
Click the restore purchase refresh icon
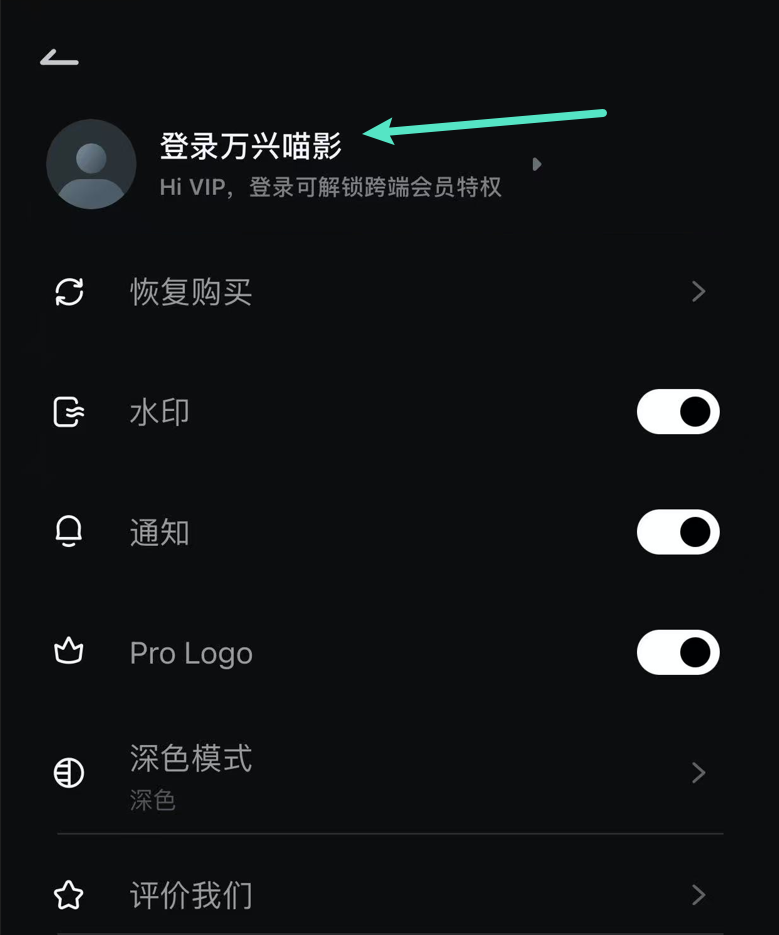68,291
